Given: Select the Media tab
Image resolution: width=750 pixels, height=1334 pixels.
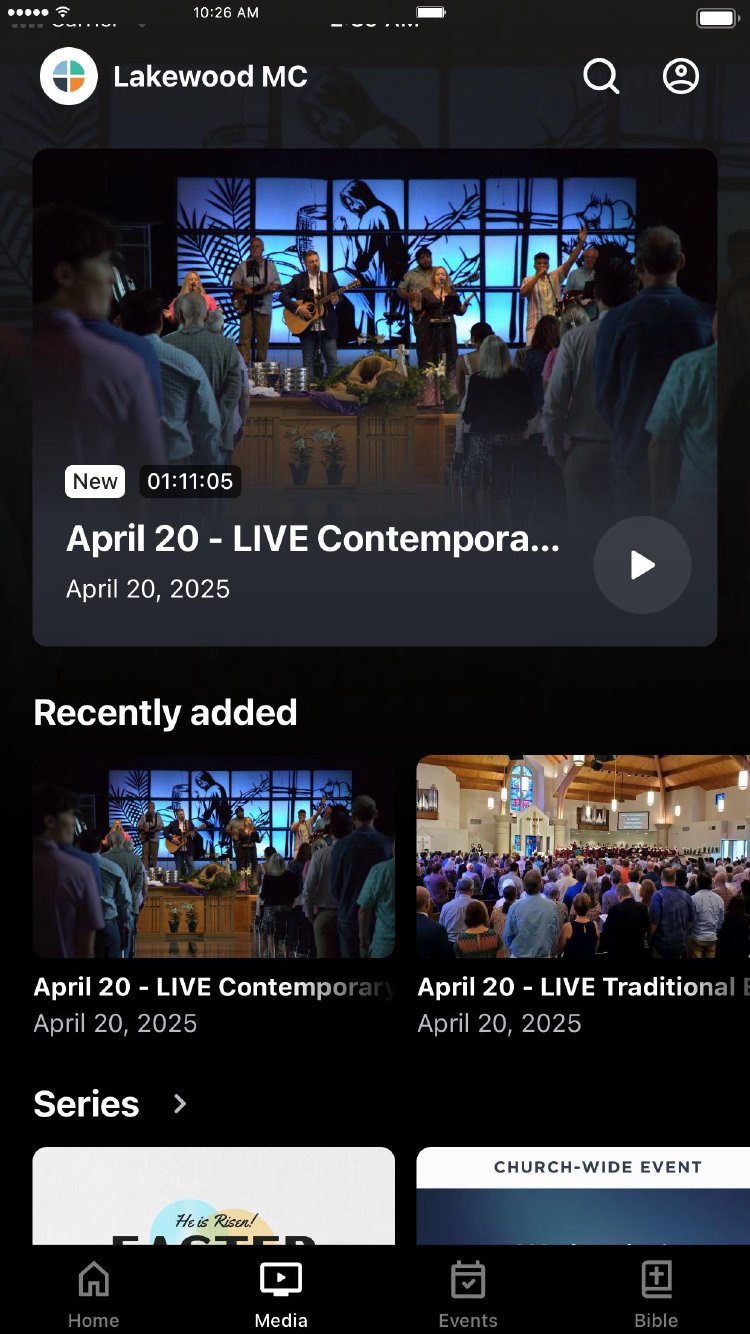Looking at the screenshot, I should [x=281, y=1293].
